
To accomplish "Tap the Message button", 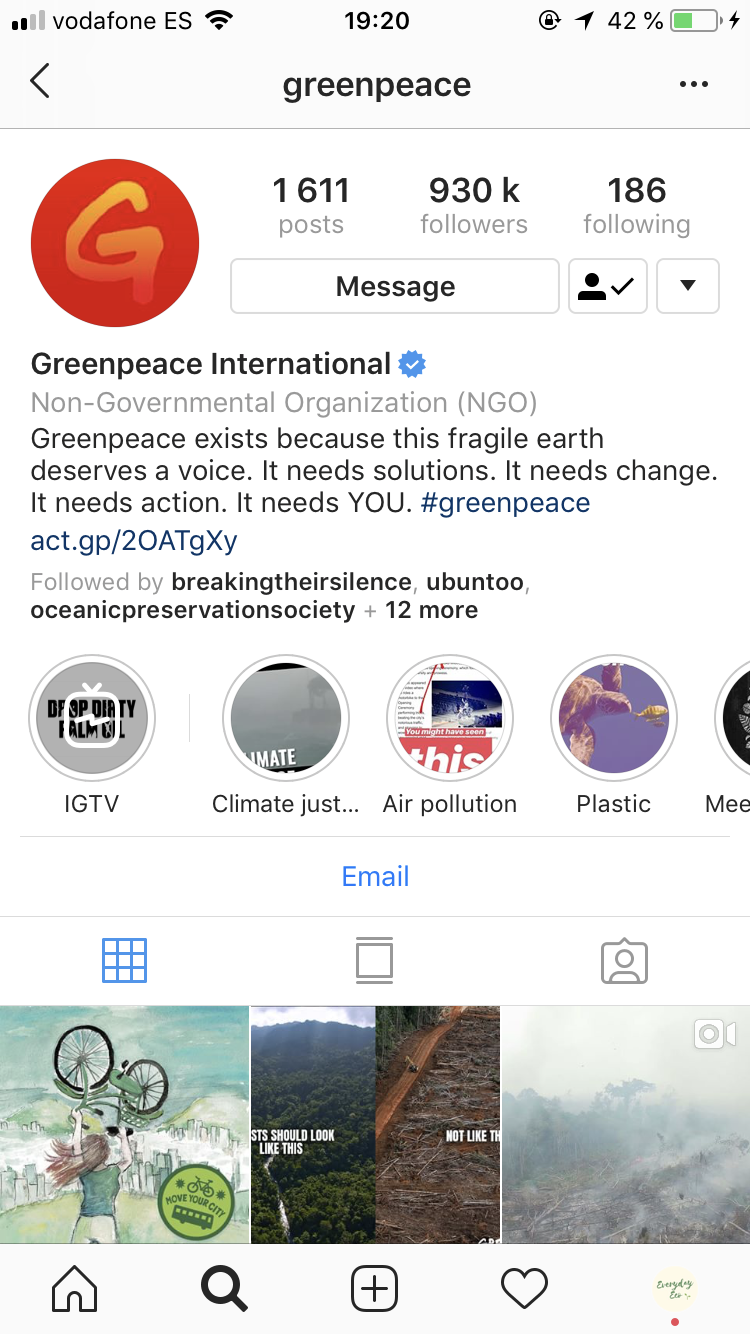I will click(x=395, y=287).
